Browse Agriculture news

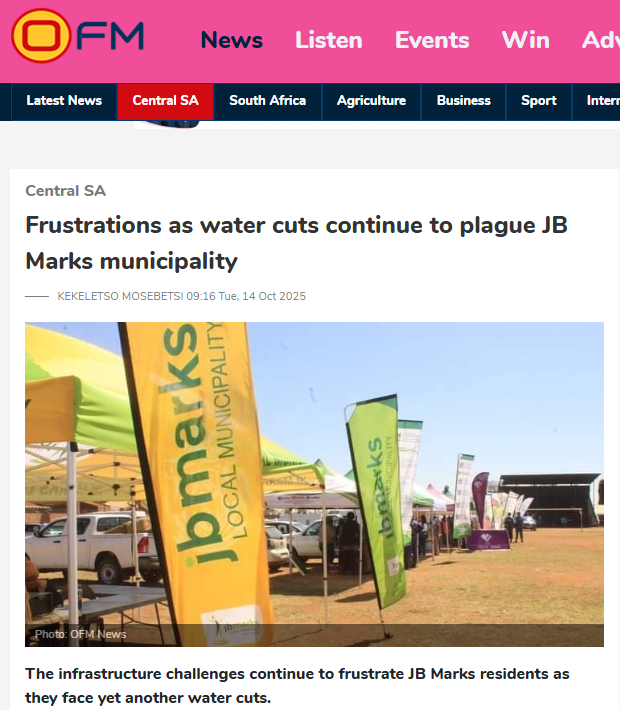point(371,101)
